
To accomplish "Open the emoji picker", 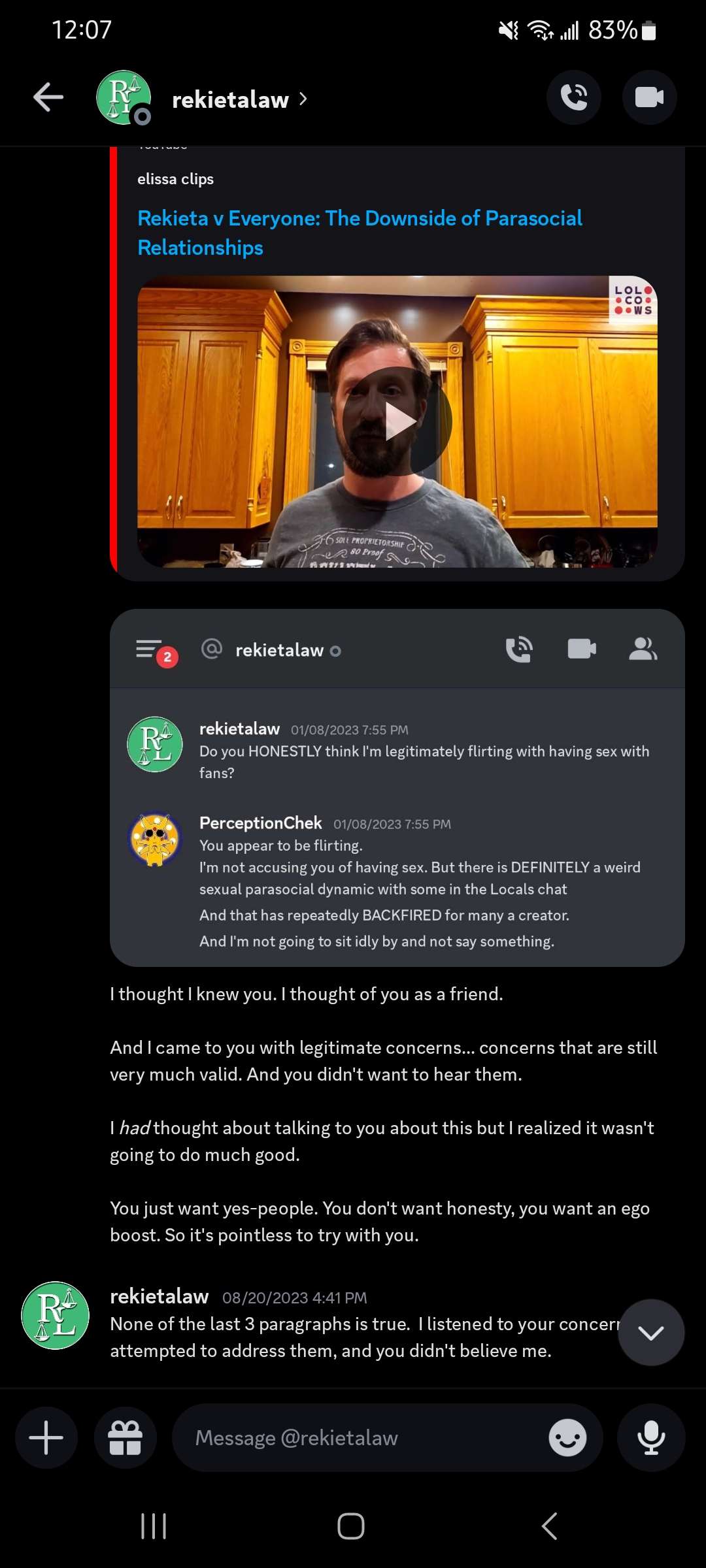I will pyautogui.click(x=567, y=1438).
